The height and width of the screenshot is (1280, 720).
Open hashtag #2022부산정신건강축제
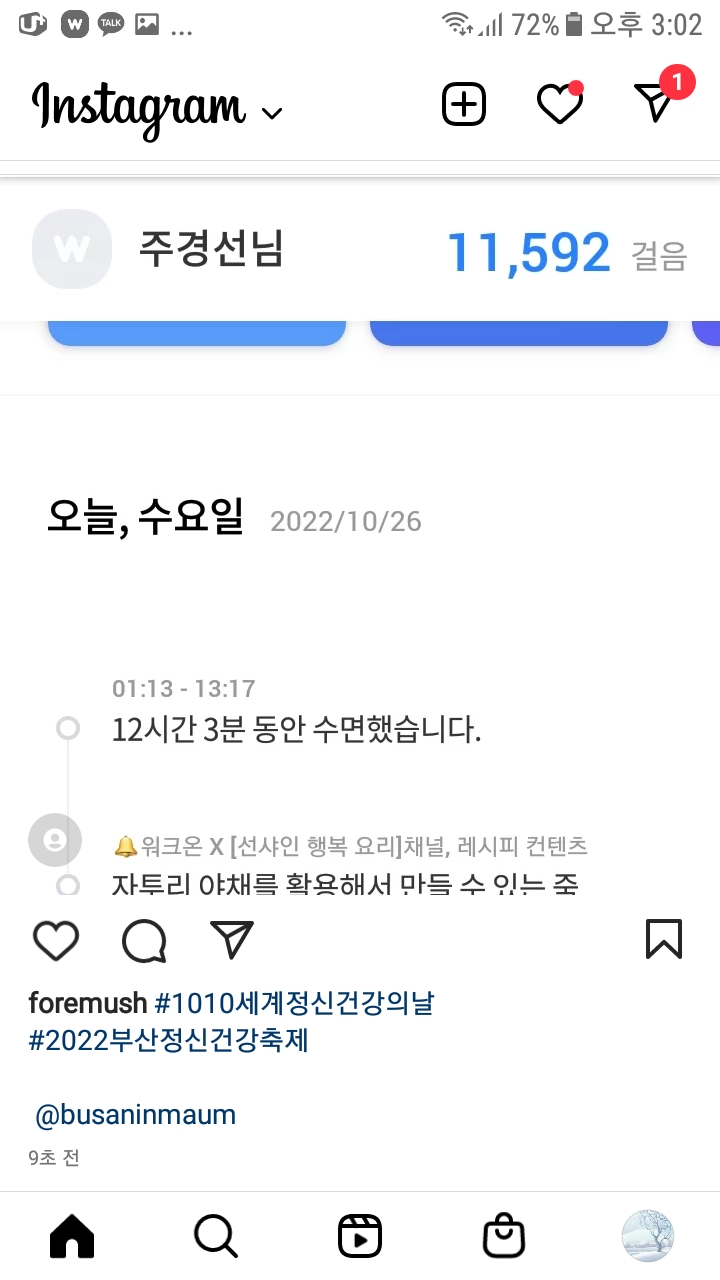click(168, 1041)
